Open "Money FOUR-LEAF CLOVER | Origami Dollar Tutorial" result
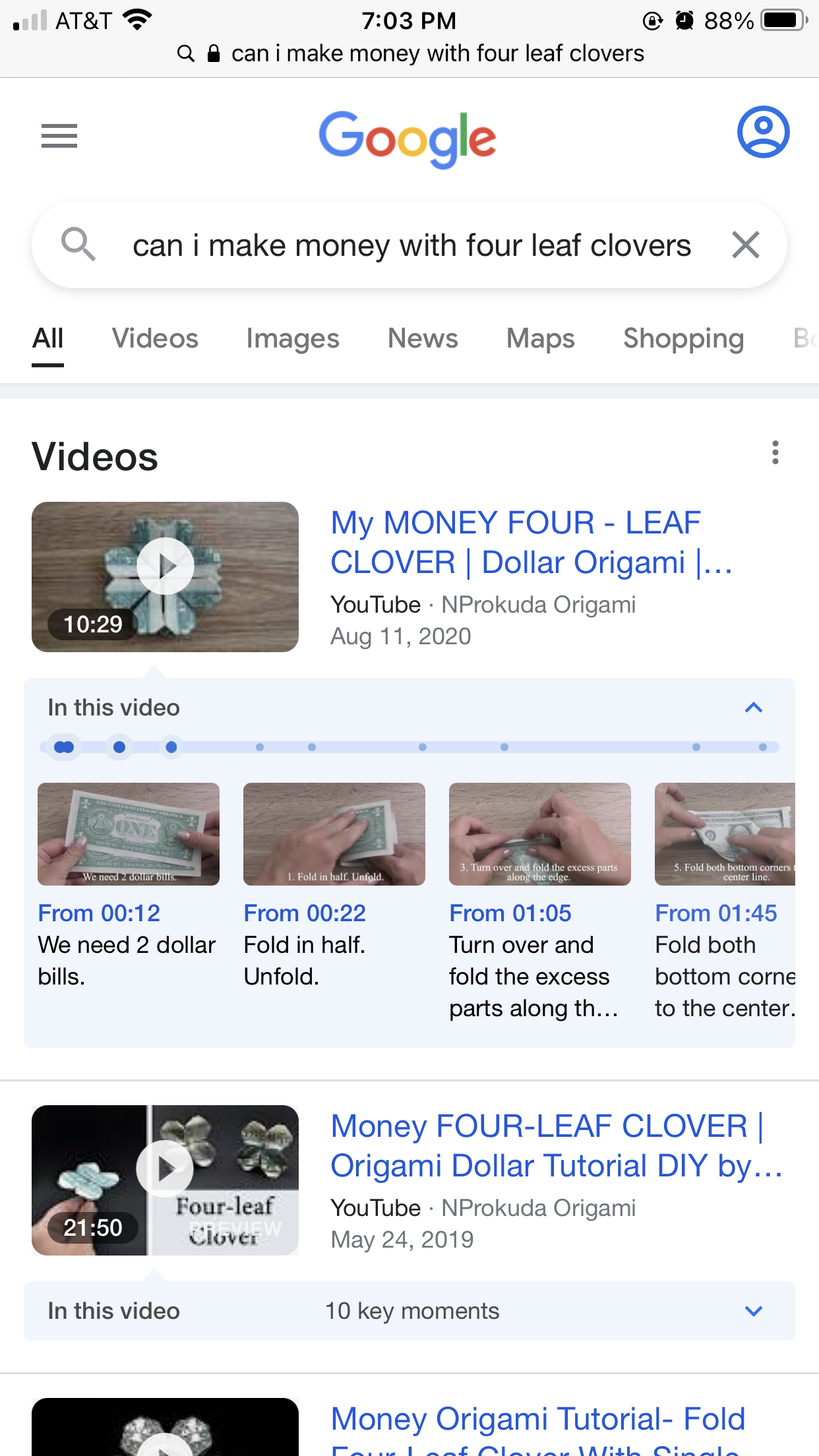Screen dimensions: 819x1456 pos(556,1146)
